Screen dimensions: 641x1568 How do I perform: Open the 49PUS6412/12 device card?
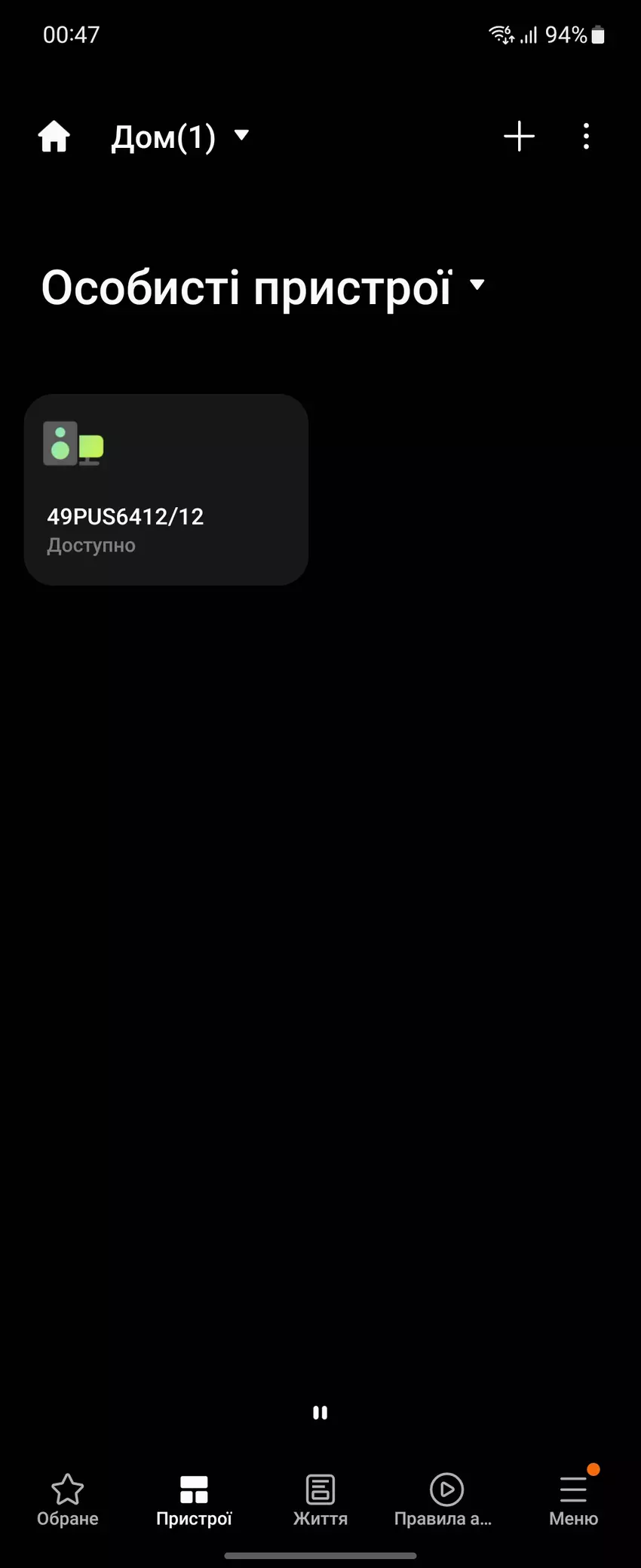click(x=166, y=489)
